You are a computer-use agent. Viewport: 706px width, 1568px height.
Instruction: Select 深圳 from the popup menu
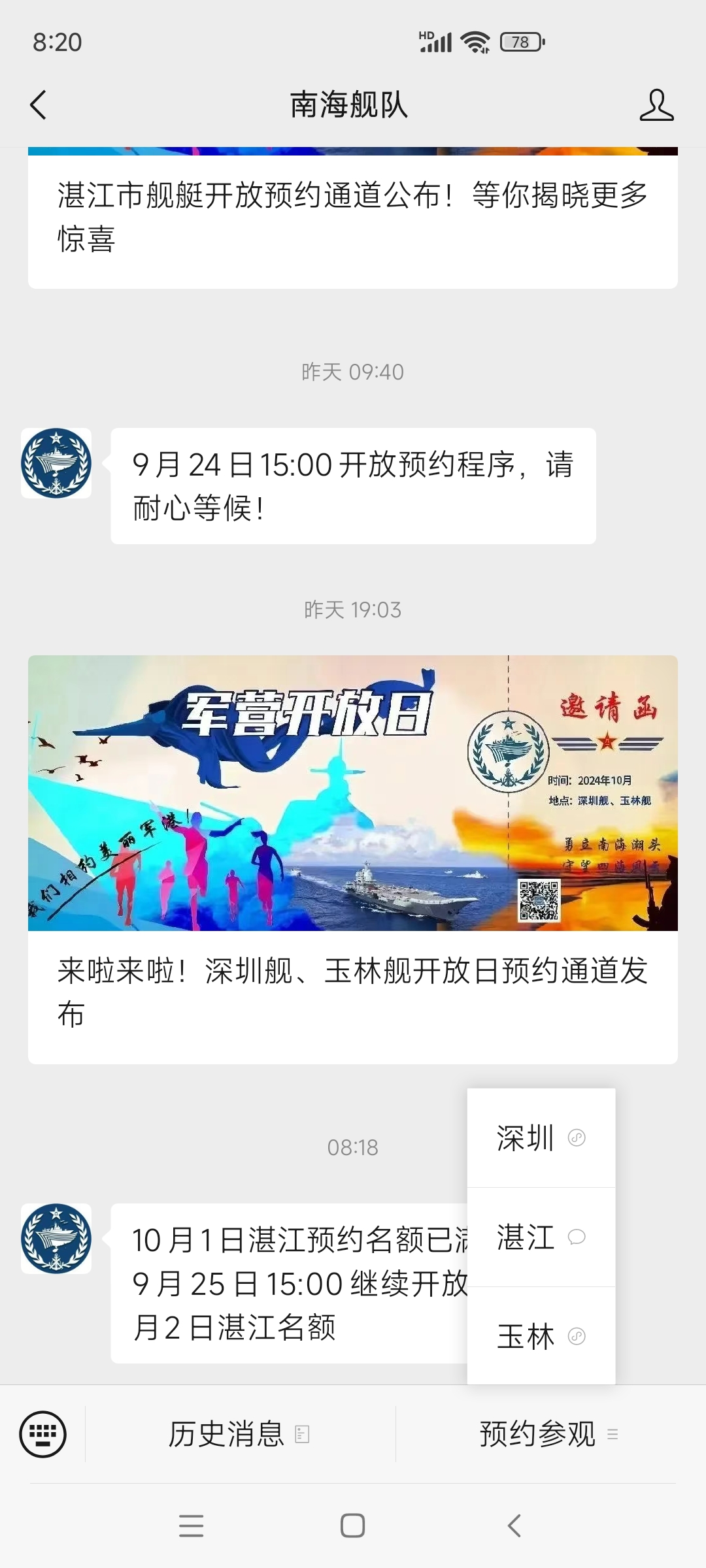pos(541,1138)
